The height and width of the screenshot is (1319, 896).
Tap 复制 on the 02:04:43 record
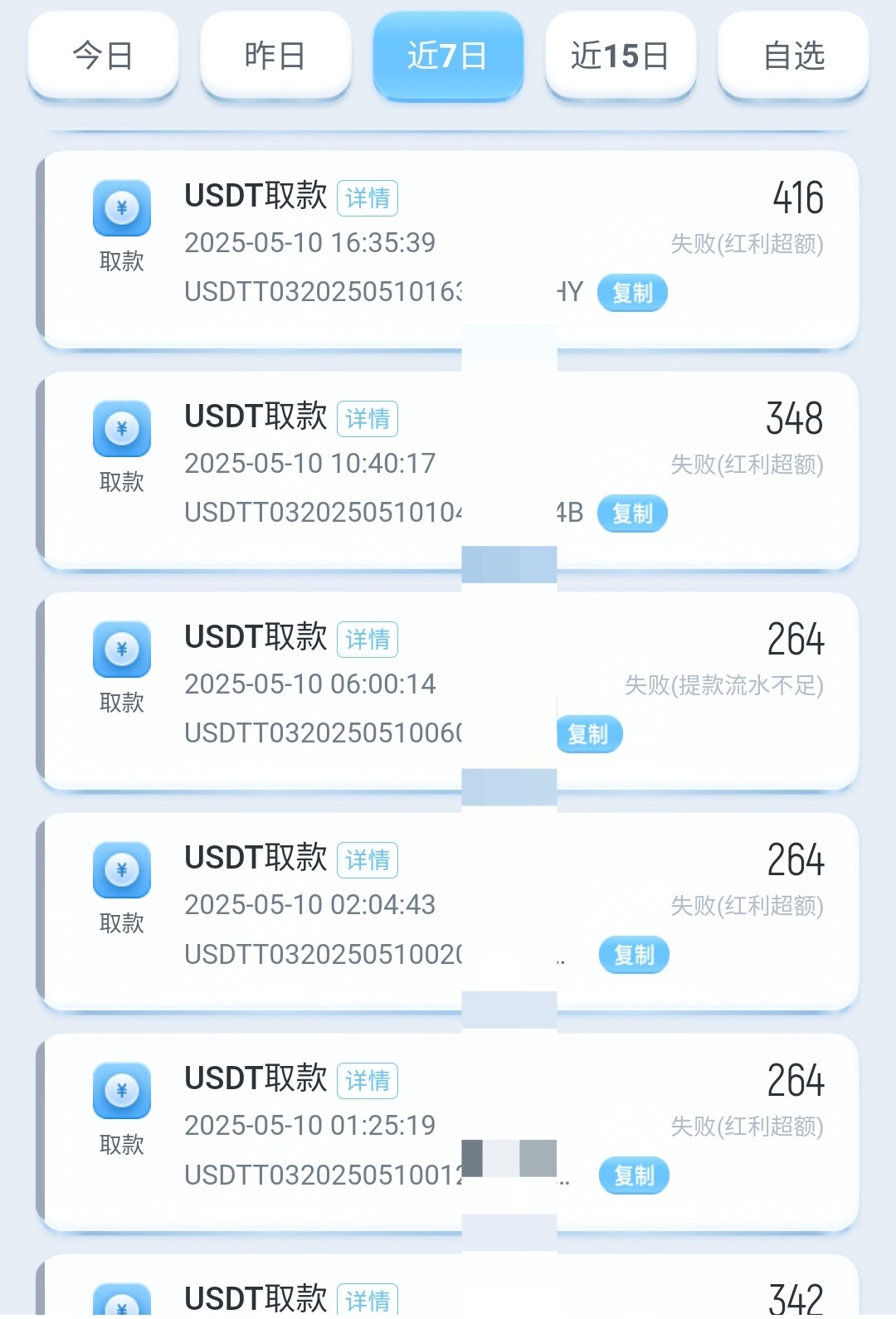point(634,955)
